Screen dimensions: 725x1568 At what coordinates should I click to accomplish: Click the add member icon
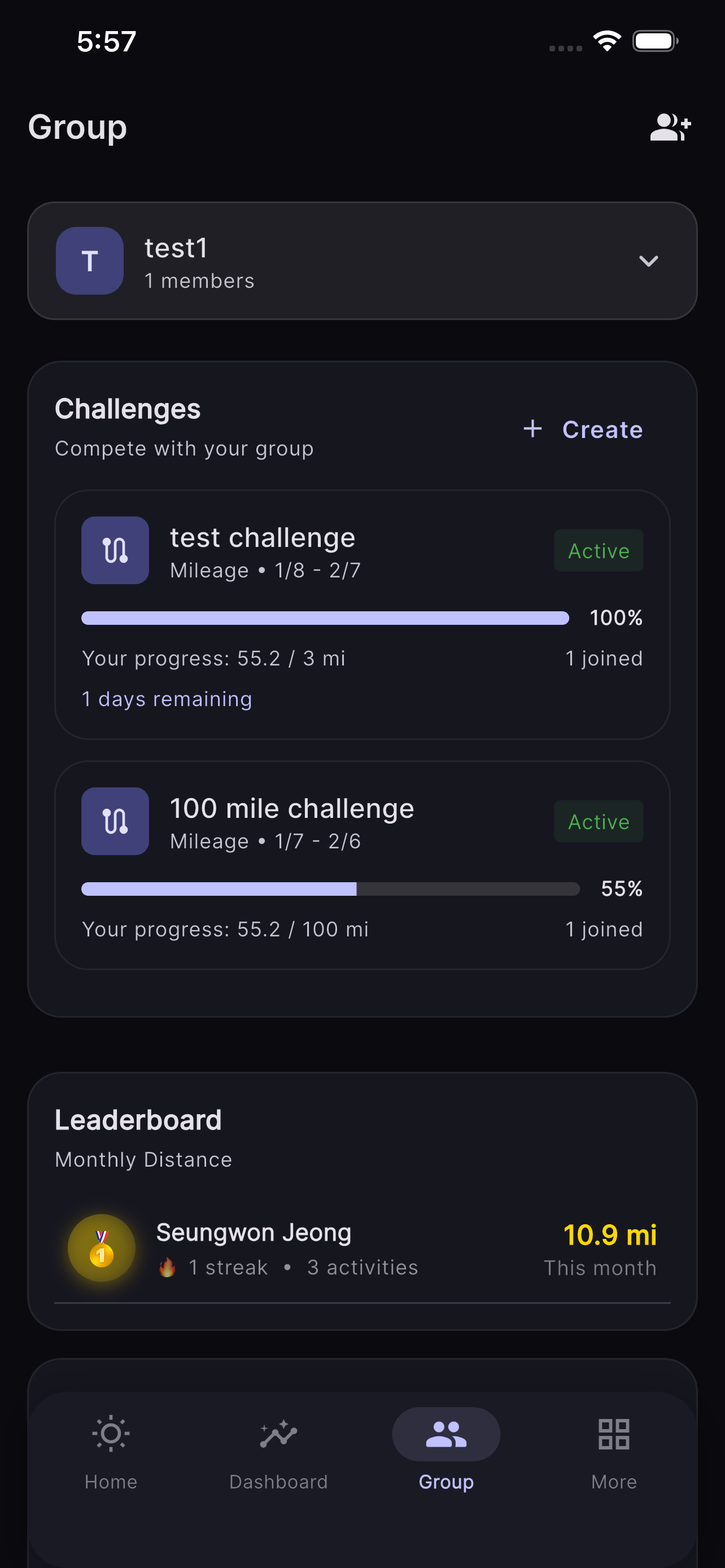coord(670,127)
